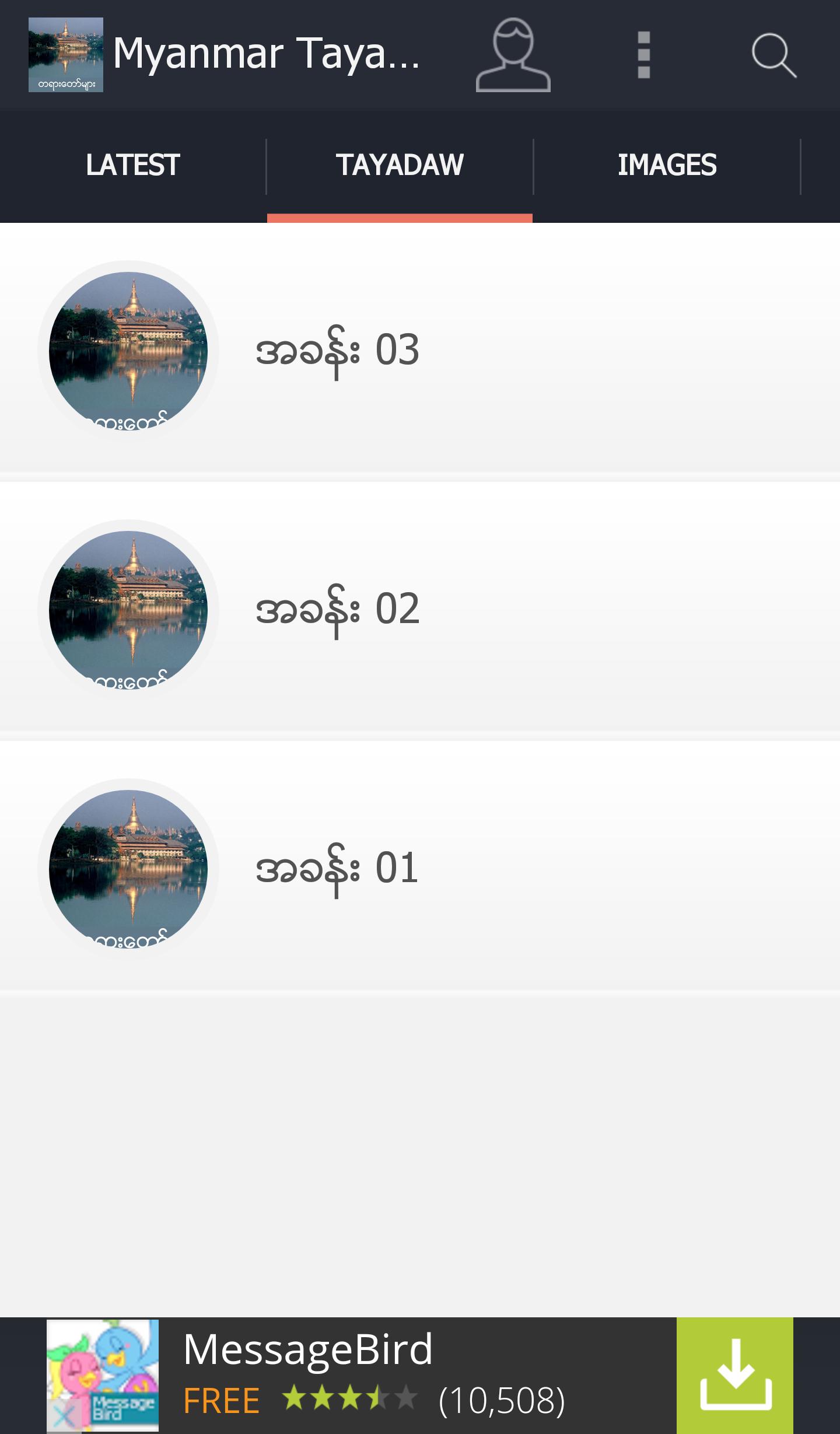Switch to the LATEST tab
The image size is (840, 1434).
tap(132, 164)
